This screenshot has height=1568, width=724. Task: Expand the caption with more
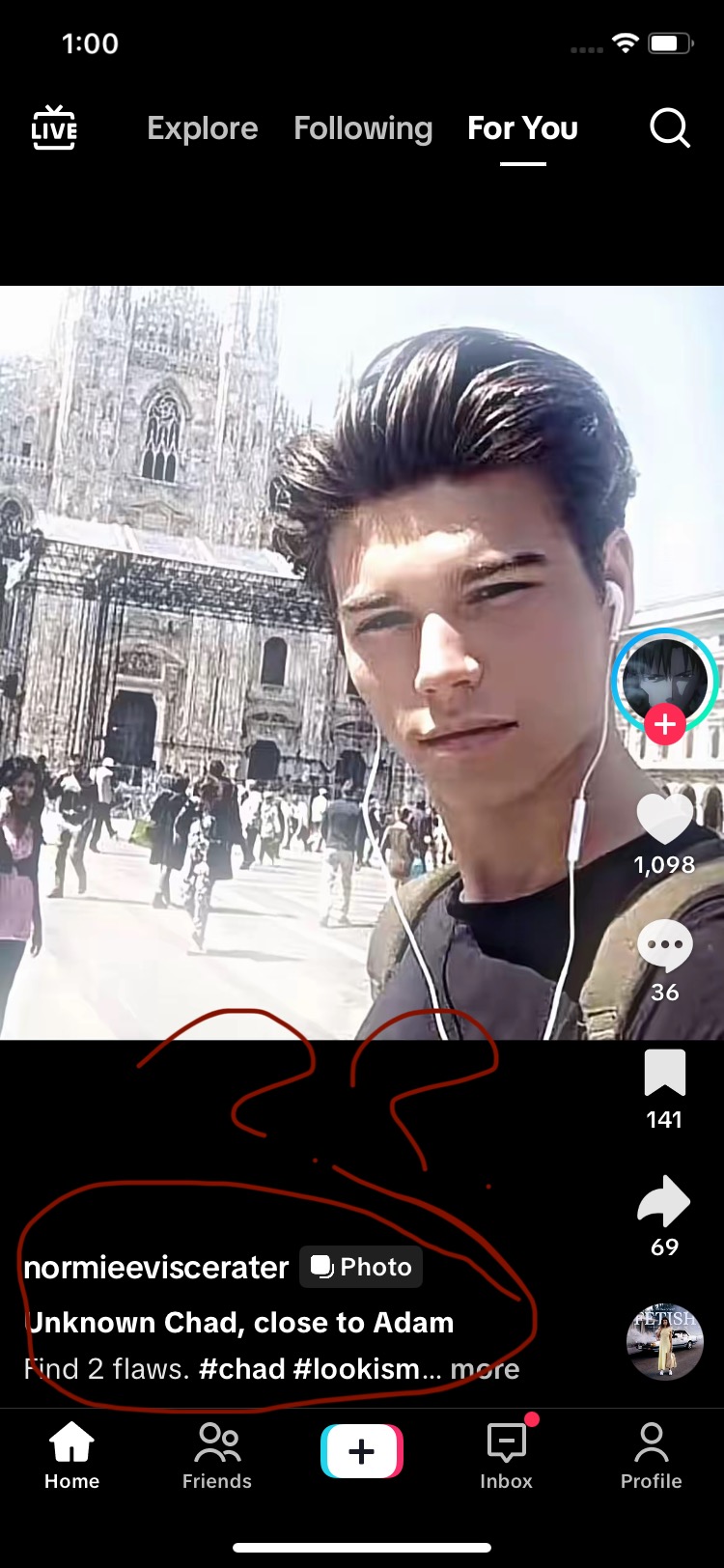[x=485, y=1369]
